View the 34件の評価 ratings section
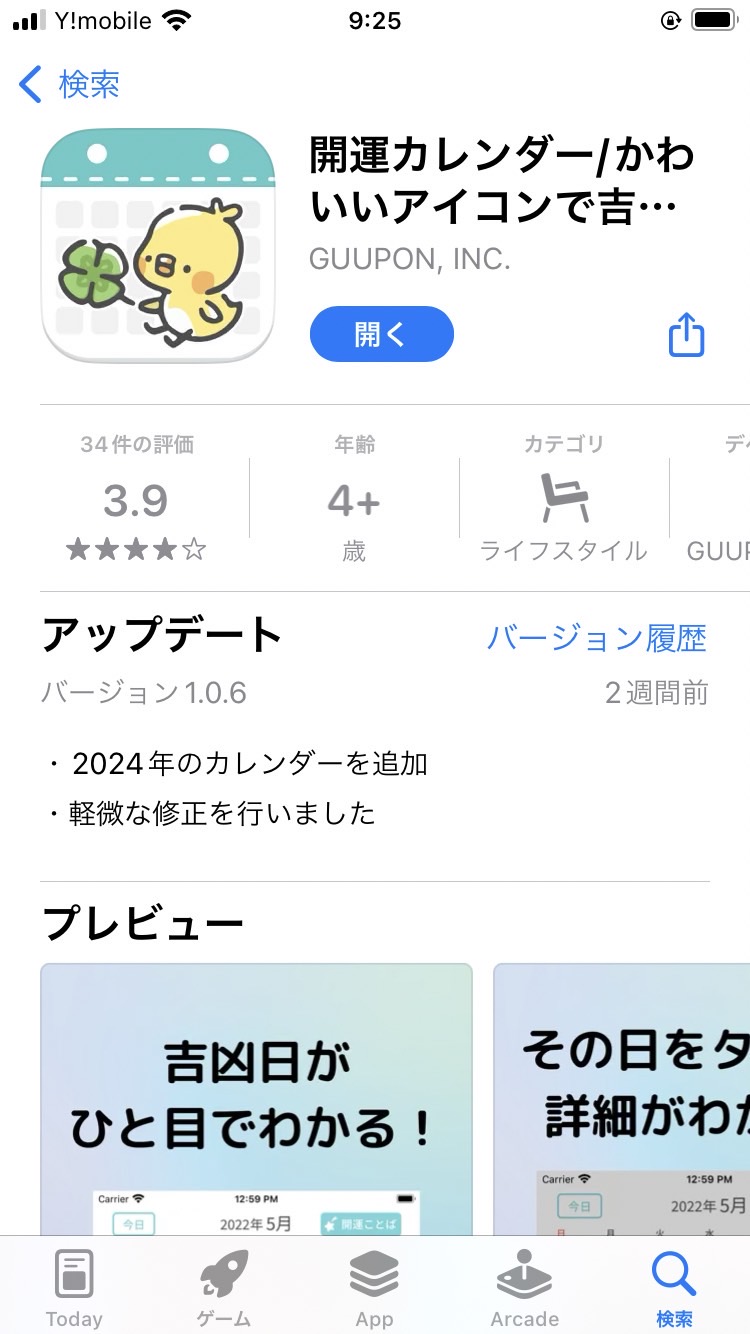Image resolution: width=750 pixels, height=1334 pixels. (136, 498)
